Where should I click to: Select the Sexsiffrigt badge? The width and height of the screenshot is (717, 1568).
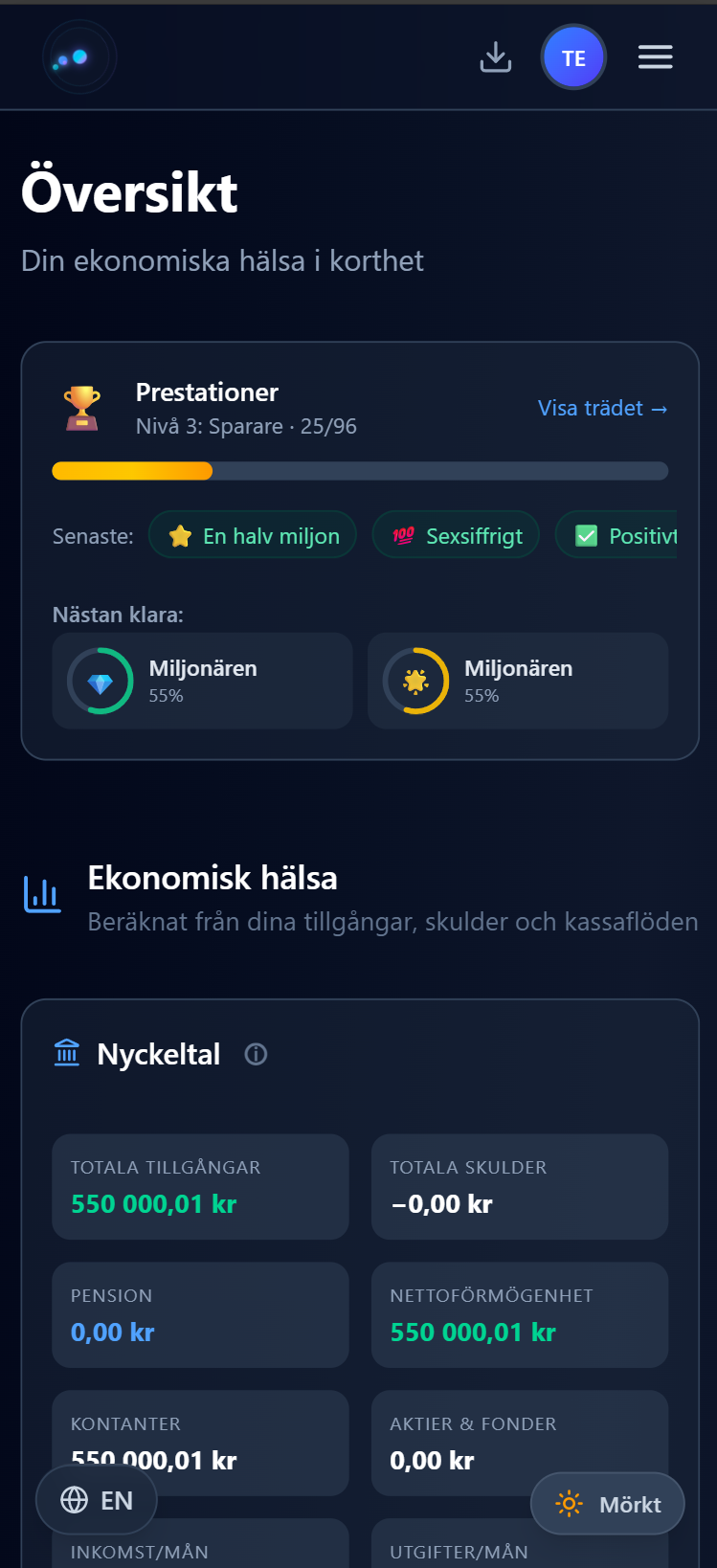click(456, 534)
